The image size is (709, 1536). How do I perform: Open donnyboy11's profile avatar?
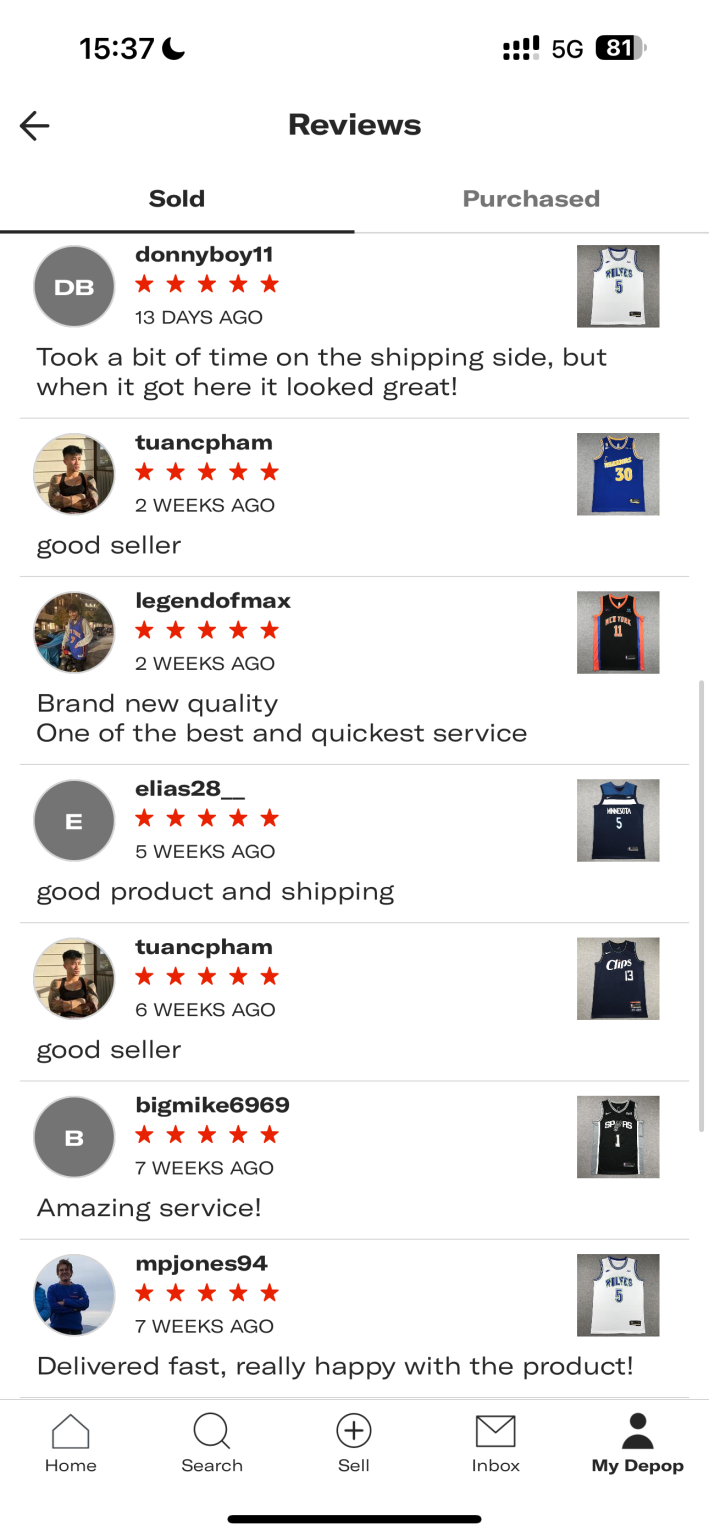(x=74, y=287)
